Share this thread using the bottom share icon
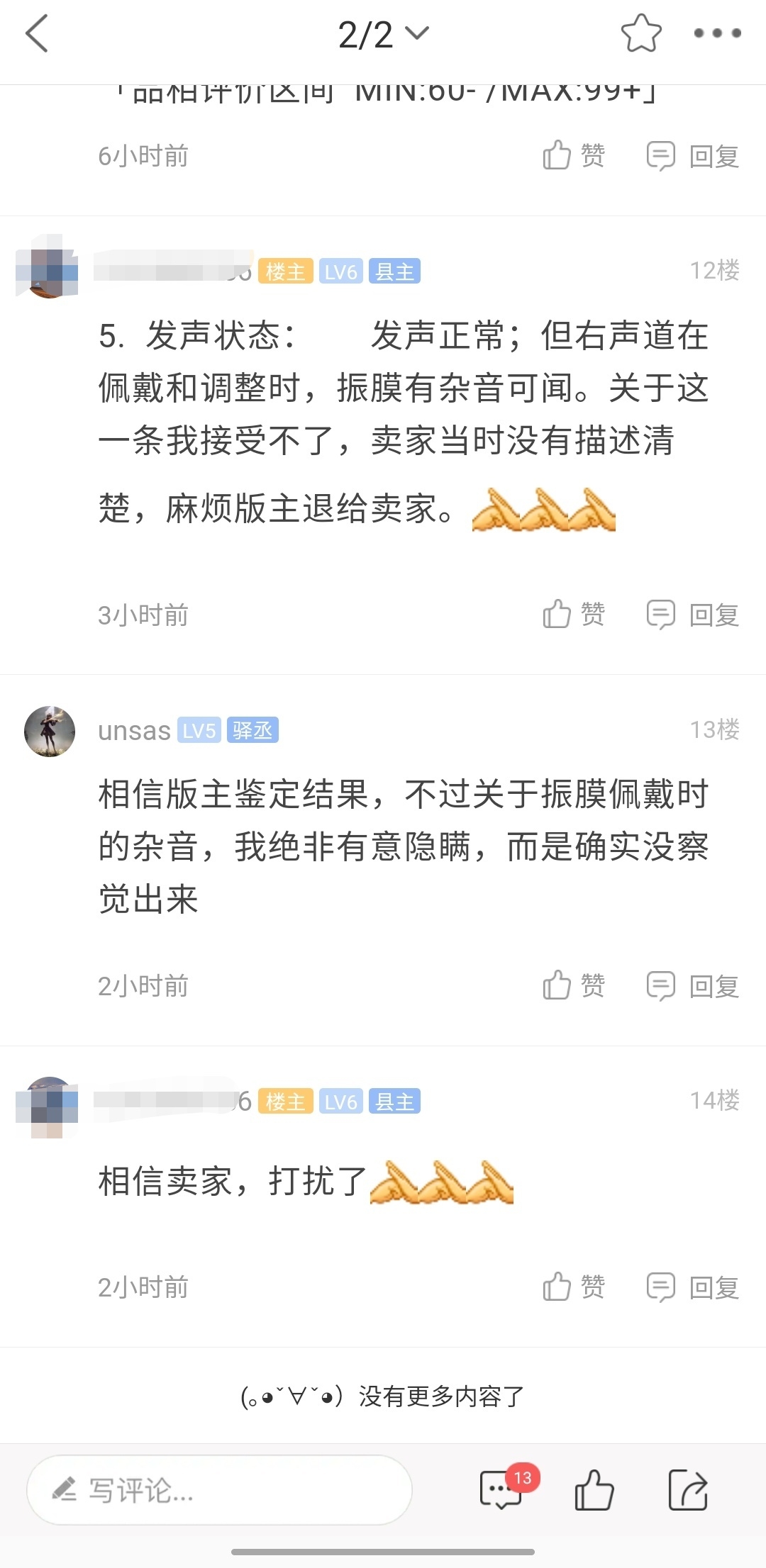Viewport: 766px width, 1568px height. pyautogui.click(x=688, y=1490)
